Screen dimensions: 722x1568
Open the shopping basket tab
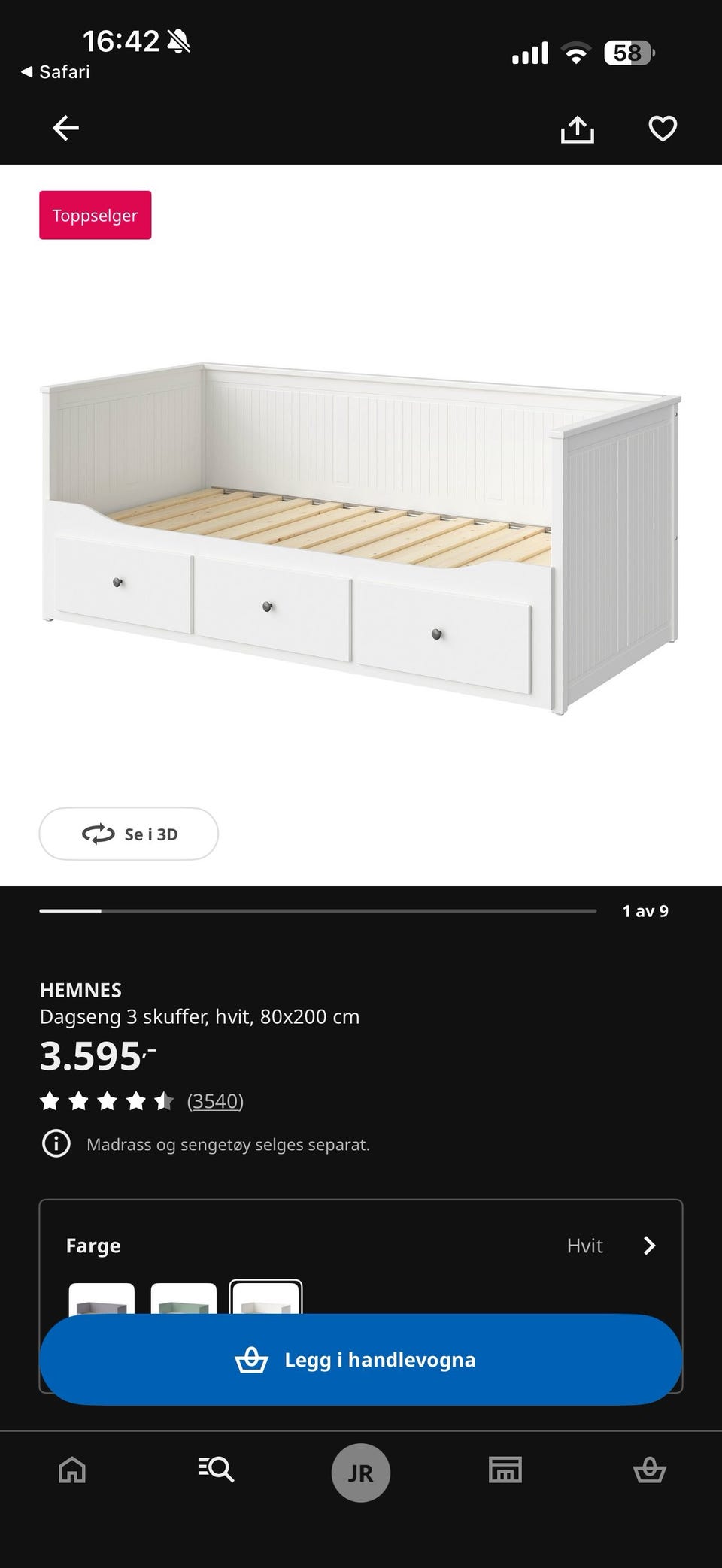pos(649,1470)
